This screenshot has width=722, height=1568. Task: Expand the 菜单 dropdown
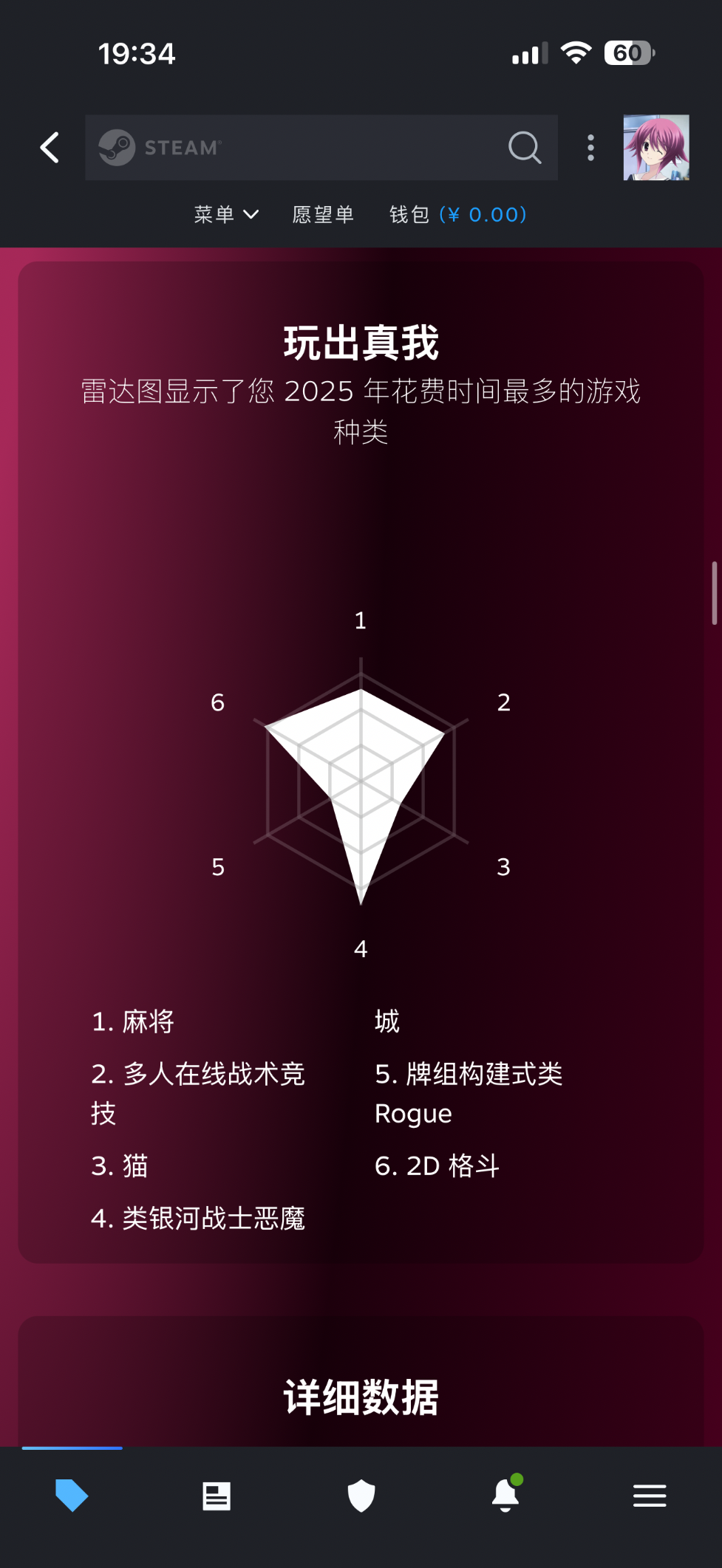click(x=226, y=215)
